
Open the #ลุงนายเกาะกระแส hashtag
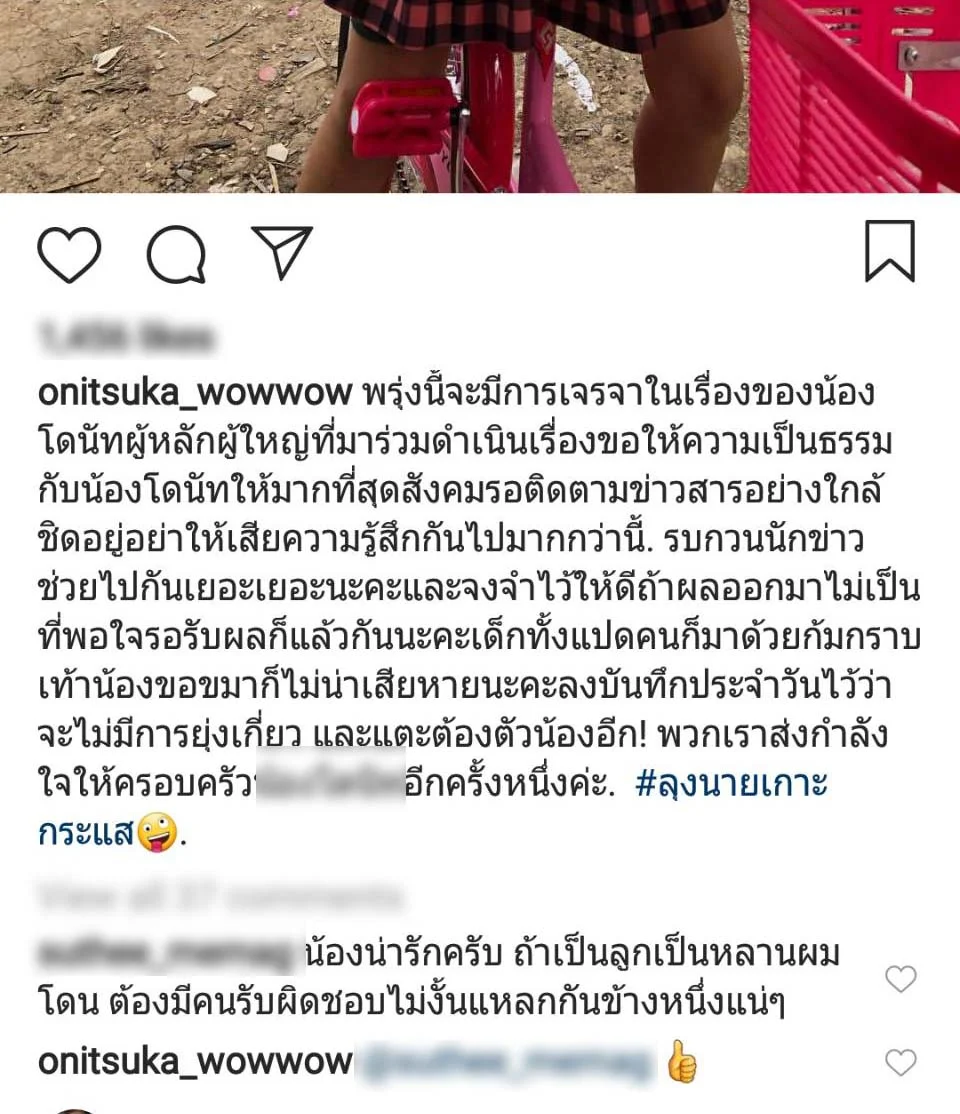coord(730,784)
